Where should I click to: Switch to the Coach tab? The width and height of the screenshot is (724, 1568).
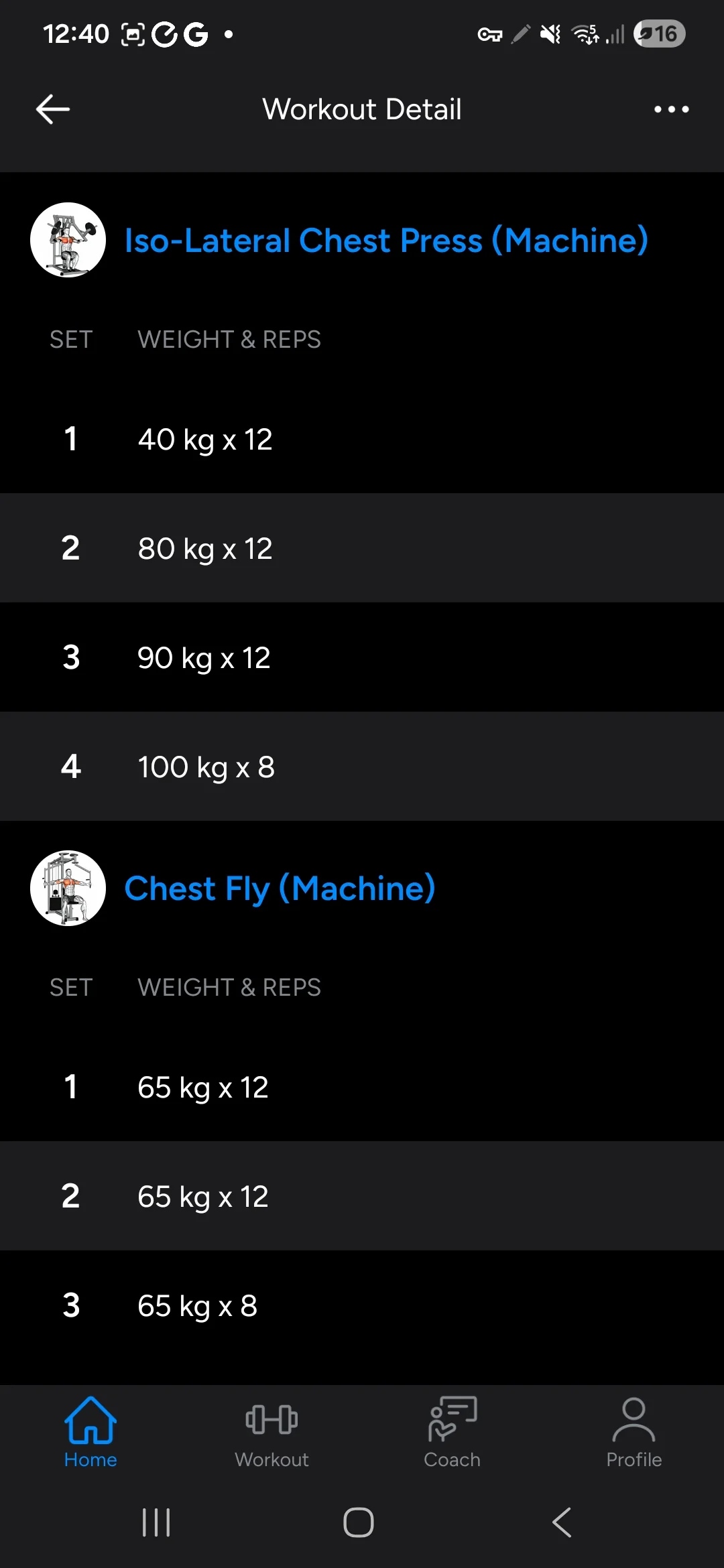(x=452, y=1432)
